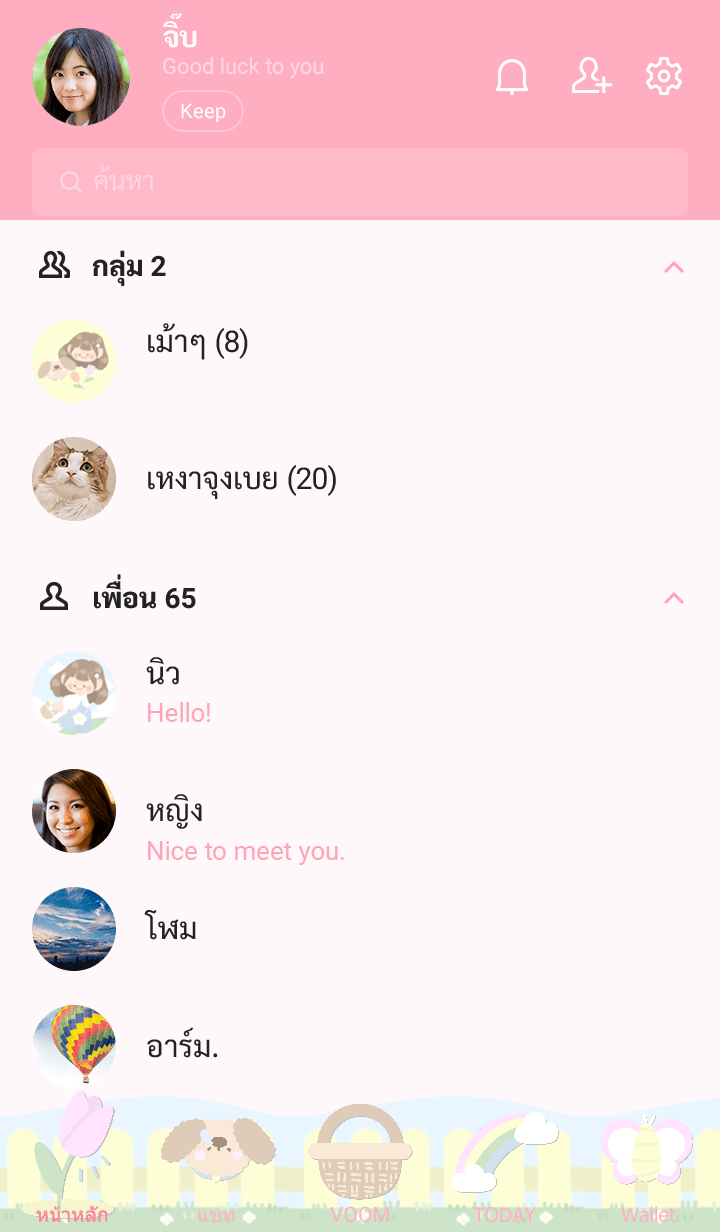Open จิ๊บ's profile picture

click(81, 77)
